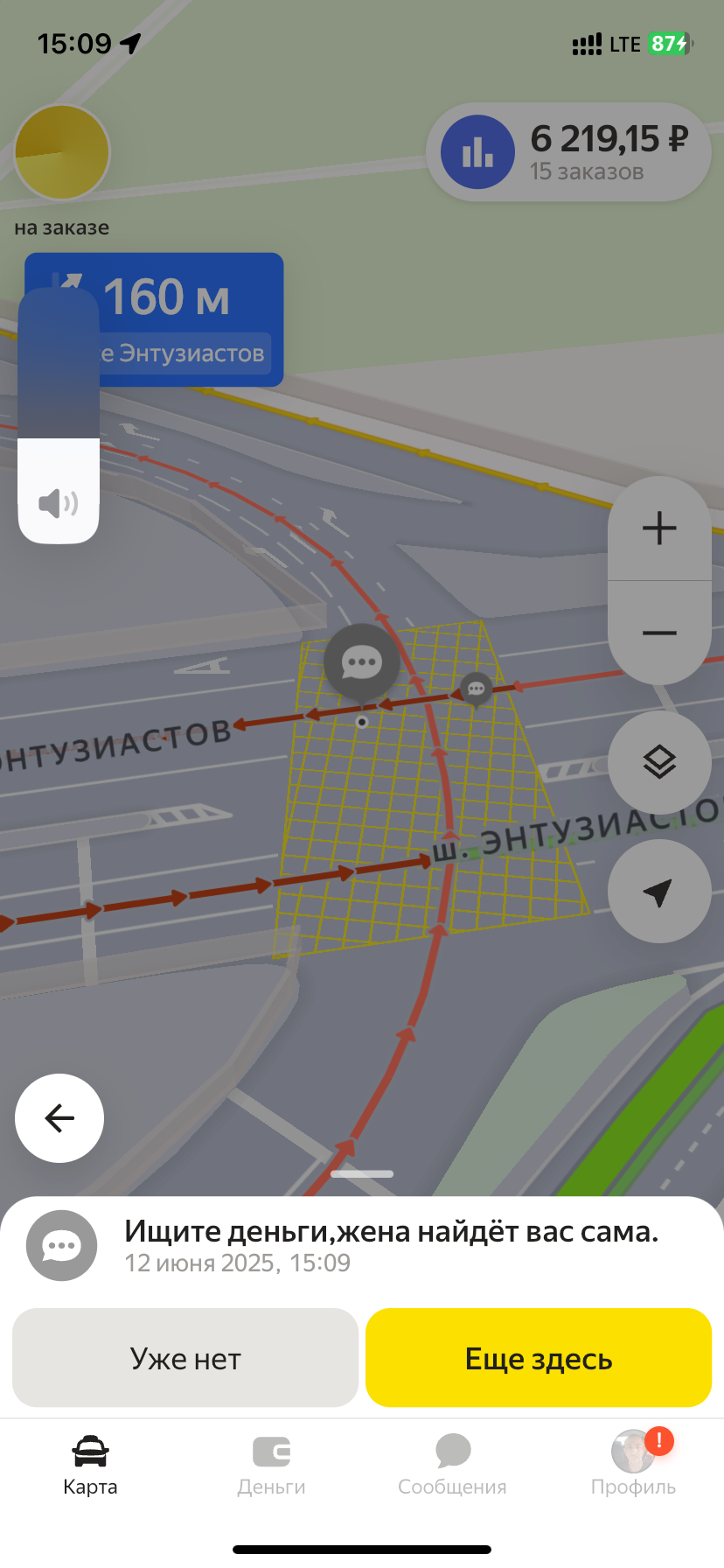Confirm with "Еще здесь" button
The image size is (724, 1568).
(x=539, y=1358)
